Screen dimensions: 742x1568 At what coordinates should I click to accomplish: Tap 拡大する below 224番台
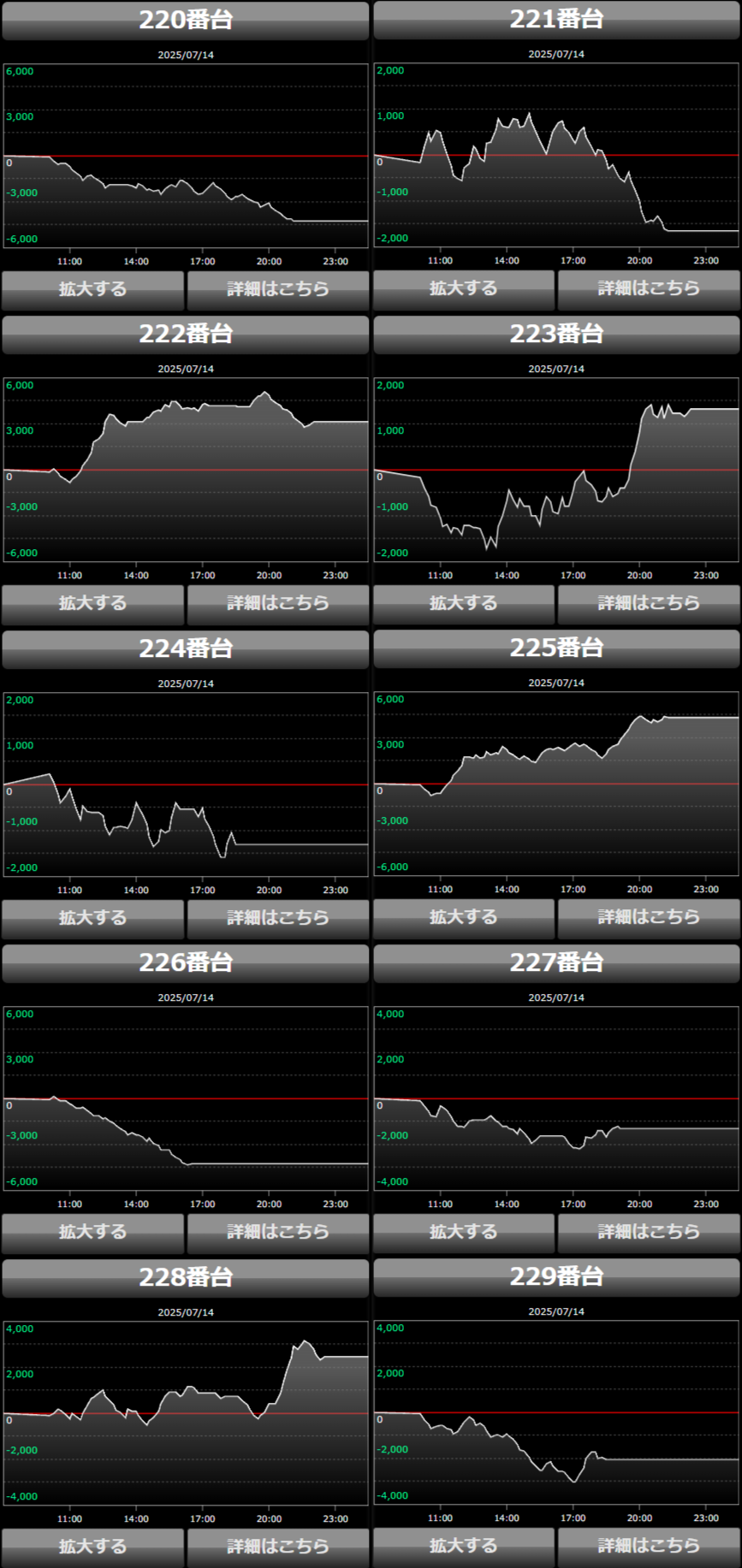point(92,918)
